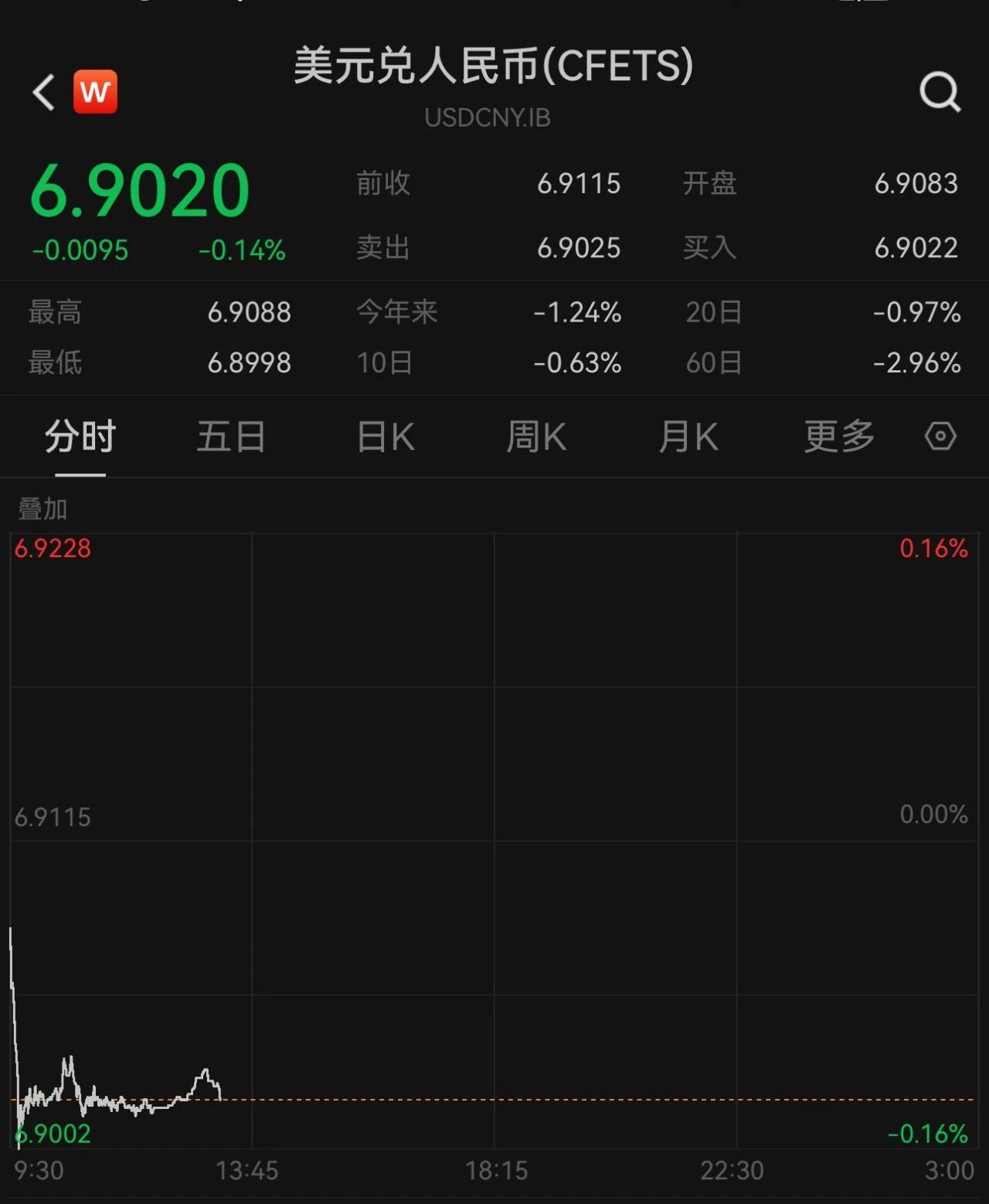Open chart settings hexagon icon

click(x=940, y=437)
